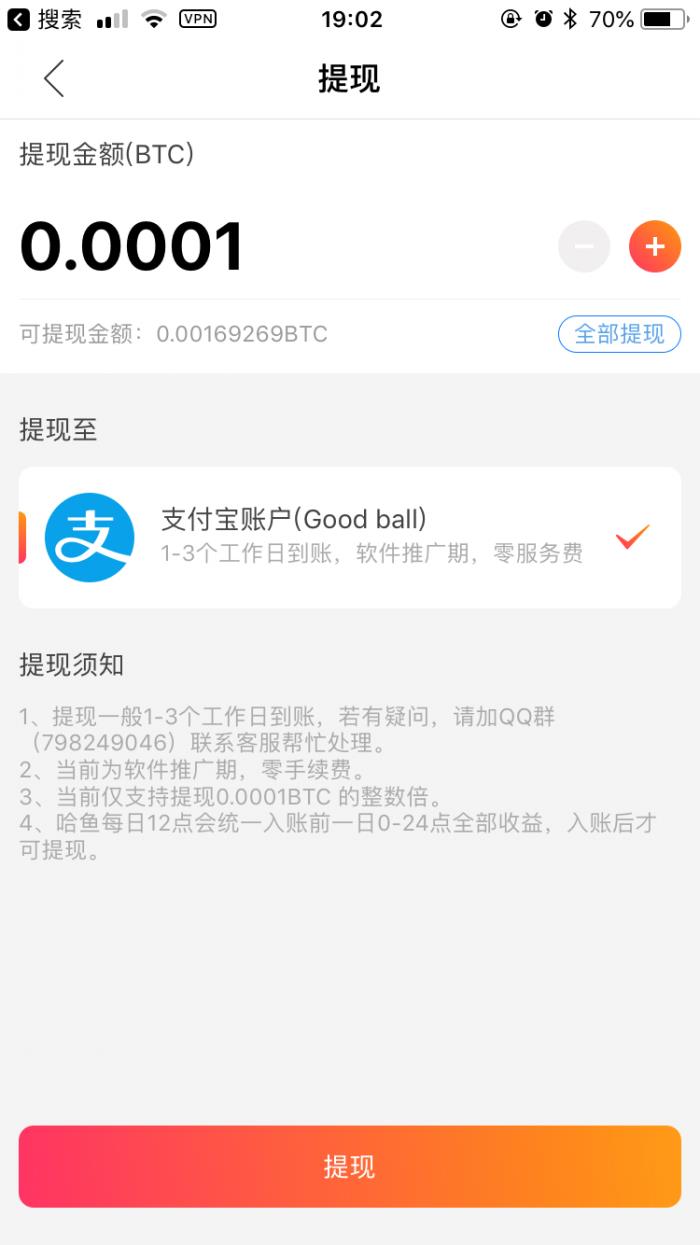Image resolution: width=700 pixels, height=1245 pixels.
Task: Return to 搜索 via the status bar
Action: pos(45,19)
